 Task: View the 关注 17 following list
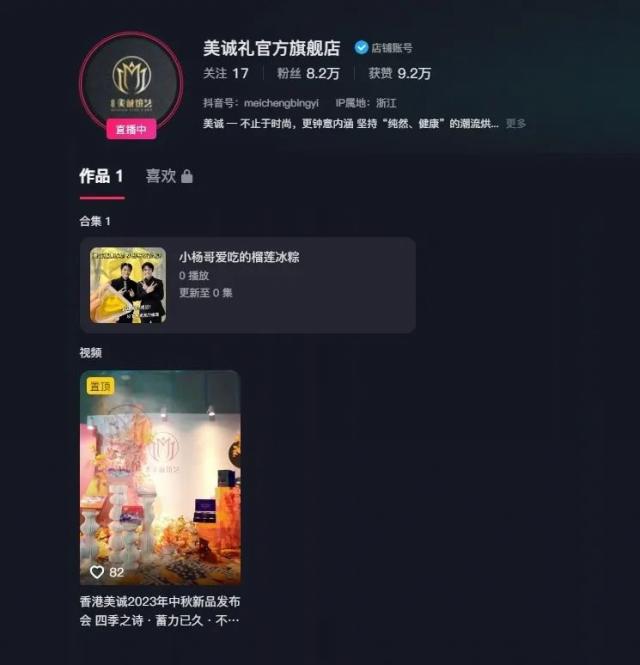tap(225, 73)
